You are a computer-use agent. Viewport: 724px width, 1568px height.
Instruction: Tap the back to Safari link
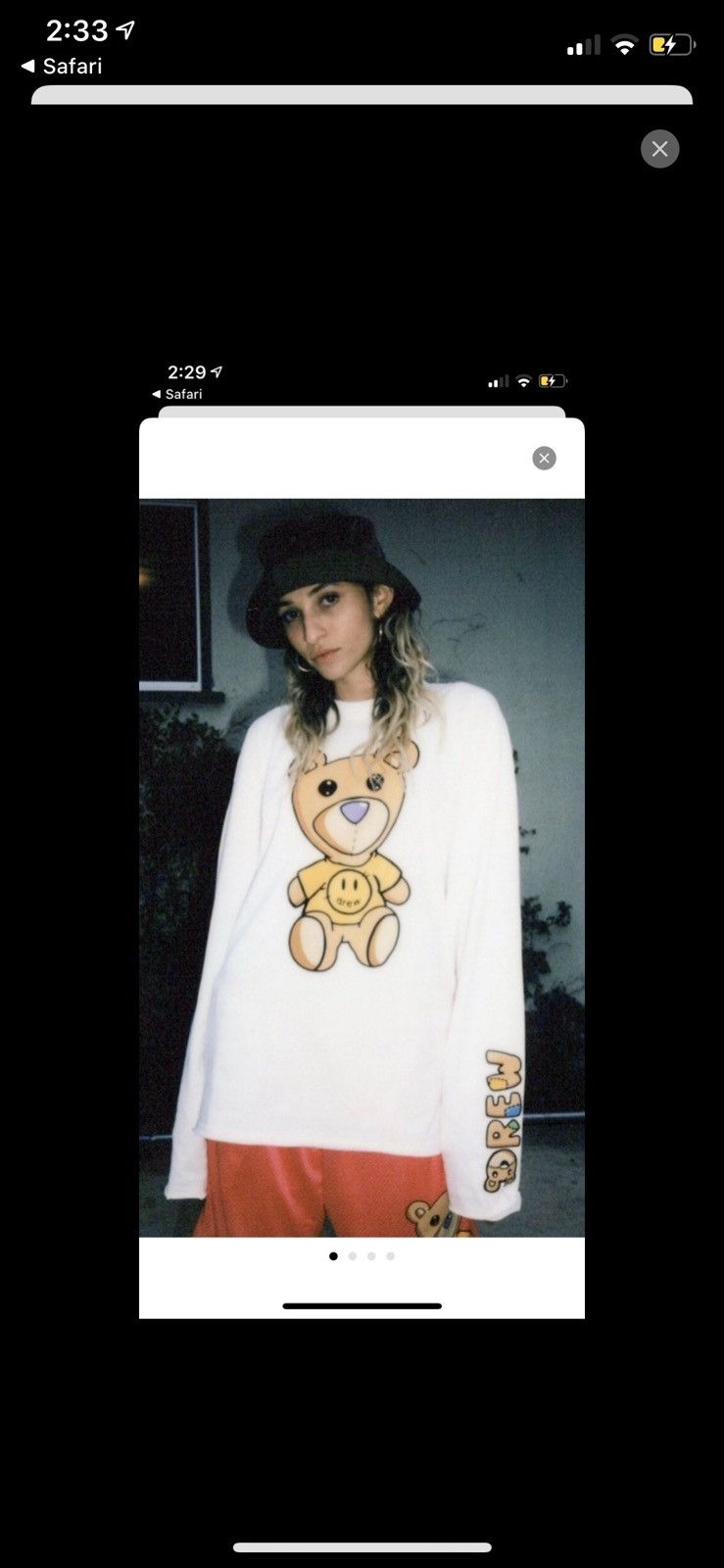(x=63, y=66)
